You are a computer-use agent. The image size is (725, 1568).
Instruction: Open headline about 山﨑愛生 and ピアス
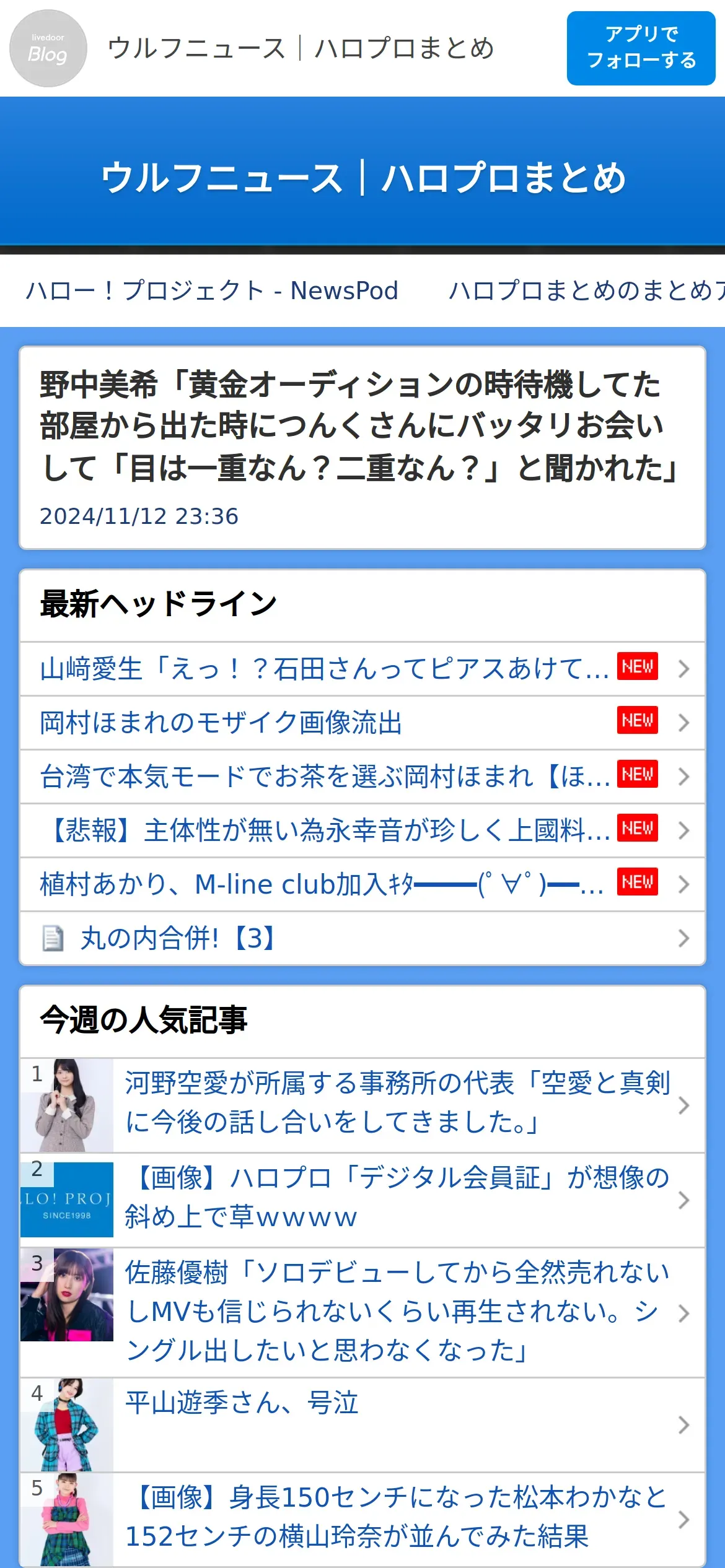click(362, 669)
